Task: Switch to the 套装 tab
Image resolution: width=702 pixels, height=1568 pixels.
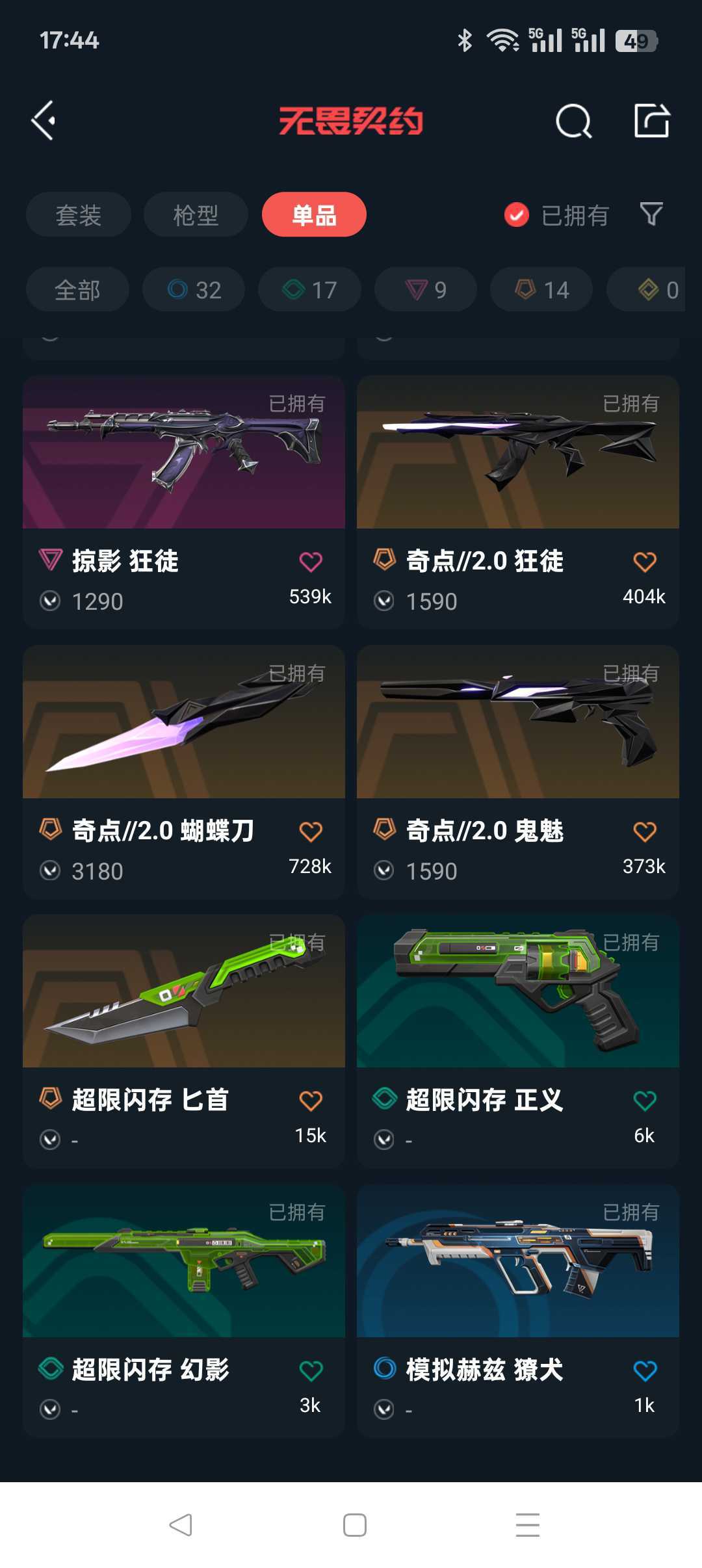Action: pos(79,215)
